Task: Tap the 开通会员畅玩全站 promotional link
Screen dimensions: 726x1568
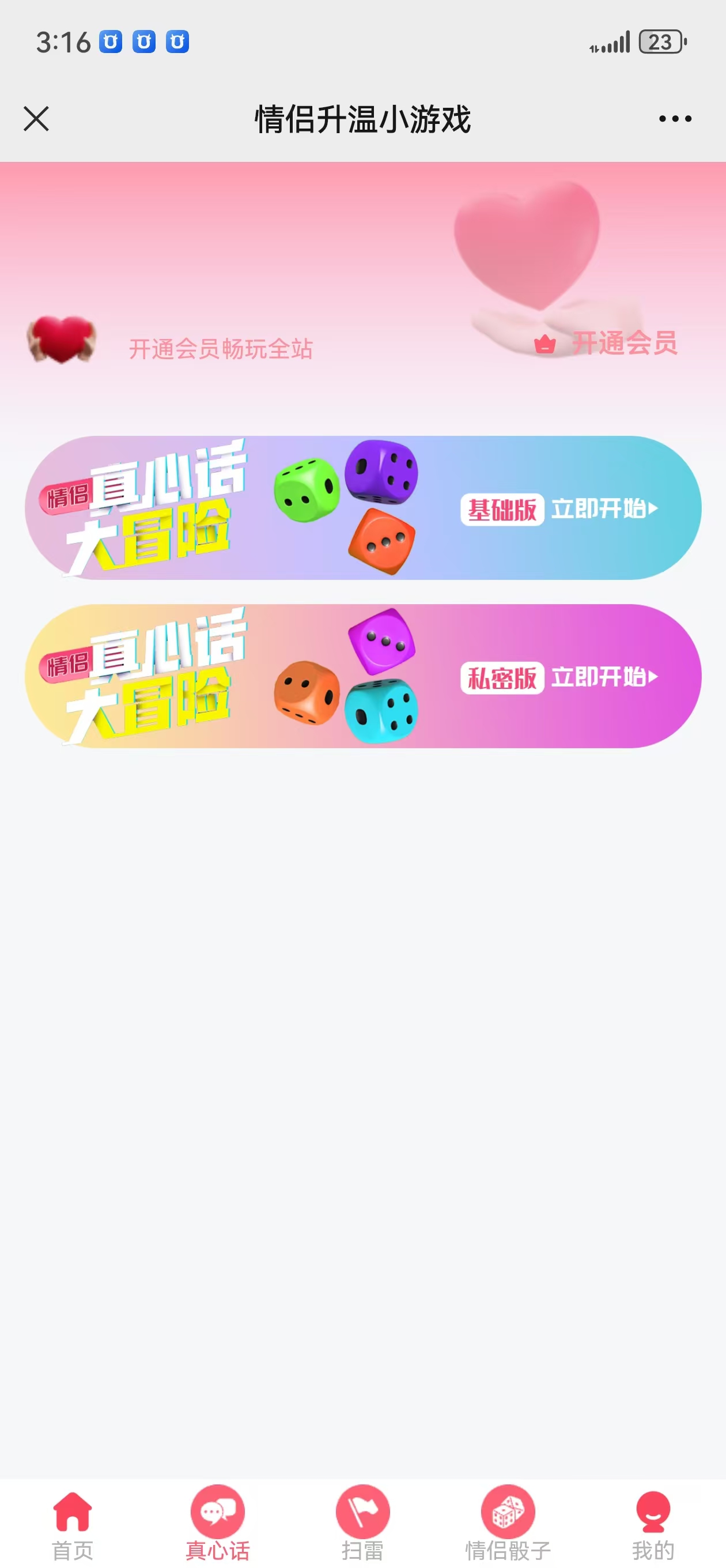Action: tap(221, 347)
